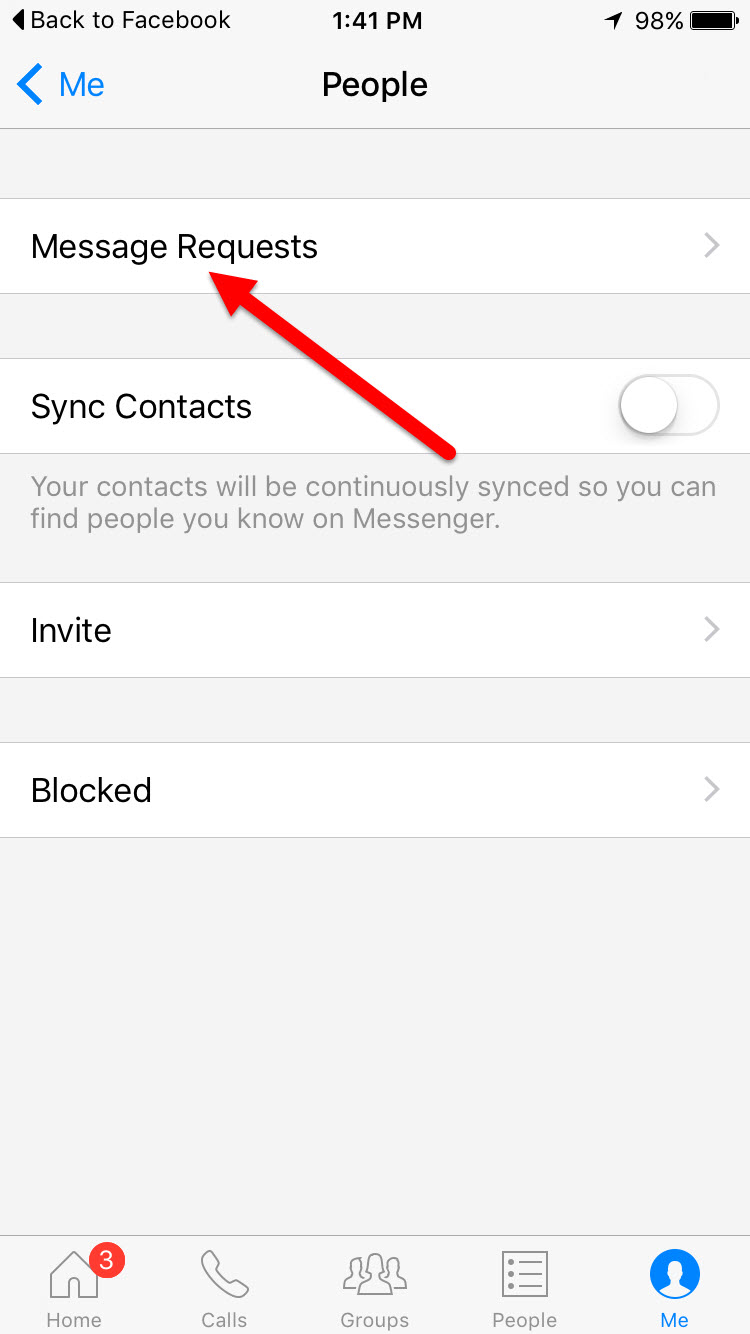Return via Back to Facebook
This screenshot has height=1334, width=750.
point(120,20)
